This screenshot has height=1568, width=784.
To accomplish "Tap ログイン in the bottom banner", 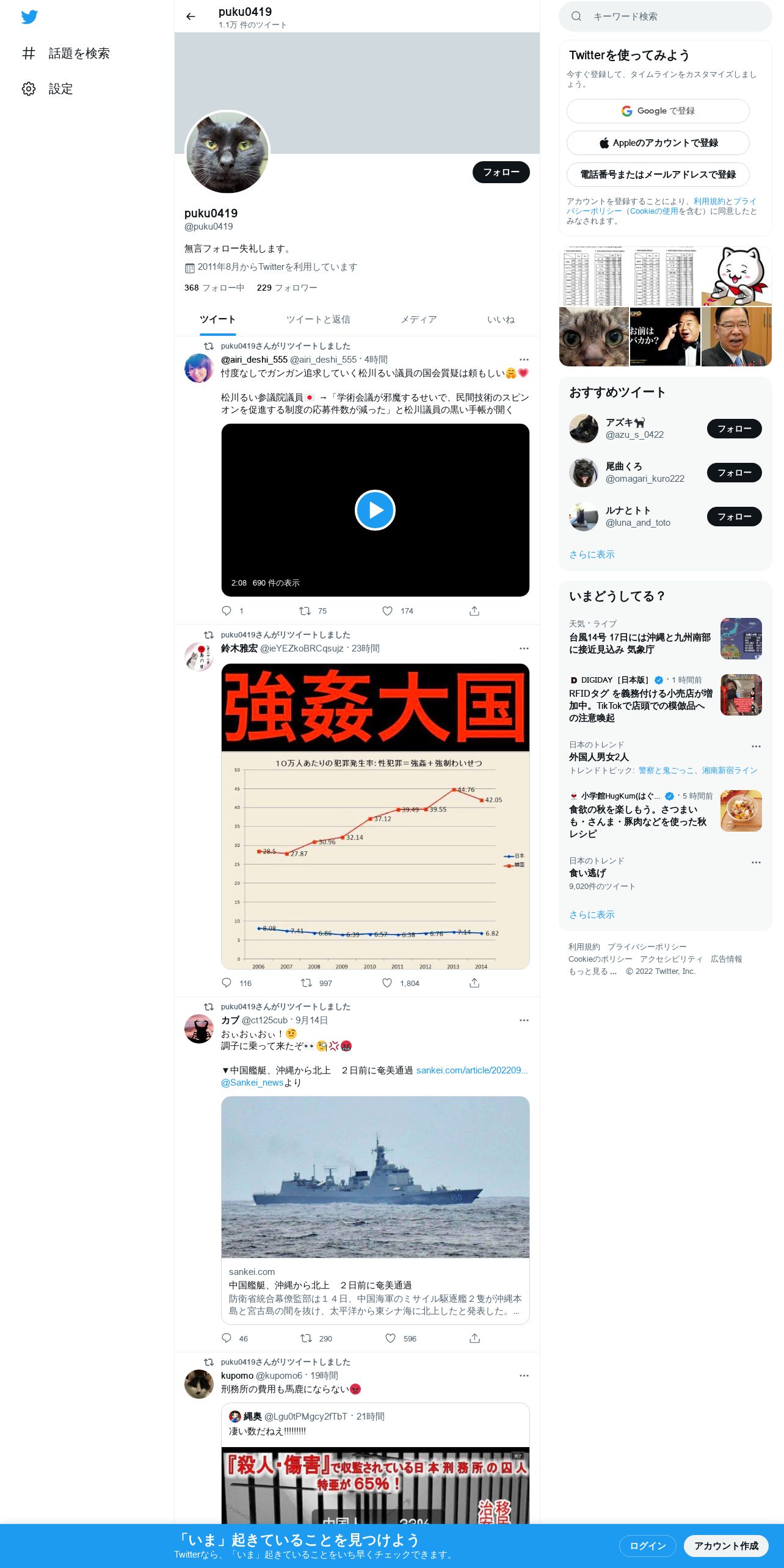I will coord(647,1545).
